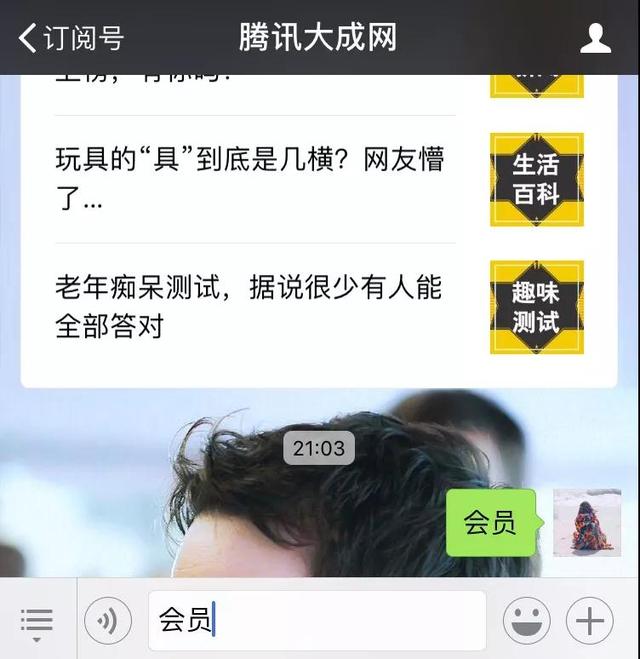Screen dimensions: 640x659
Task: Switch to the account menu list
Action: click(37, 621)
